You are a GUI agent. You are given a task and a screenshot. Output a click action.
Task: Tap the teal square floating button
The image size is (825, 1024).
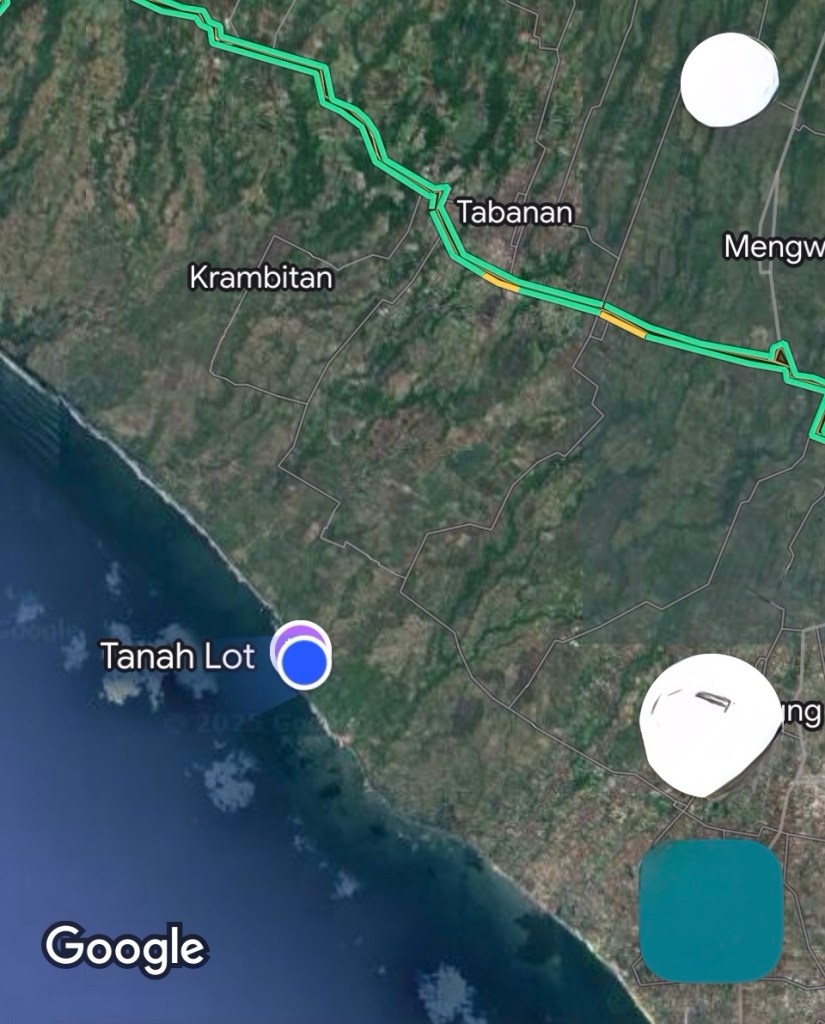[x=710, y=910]
